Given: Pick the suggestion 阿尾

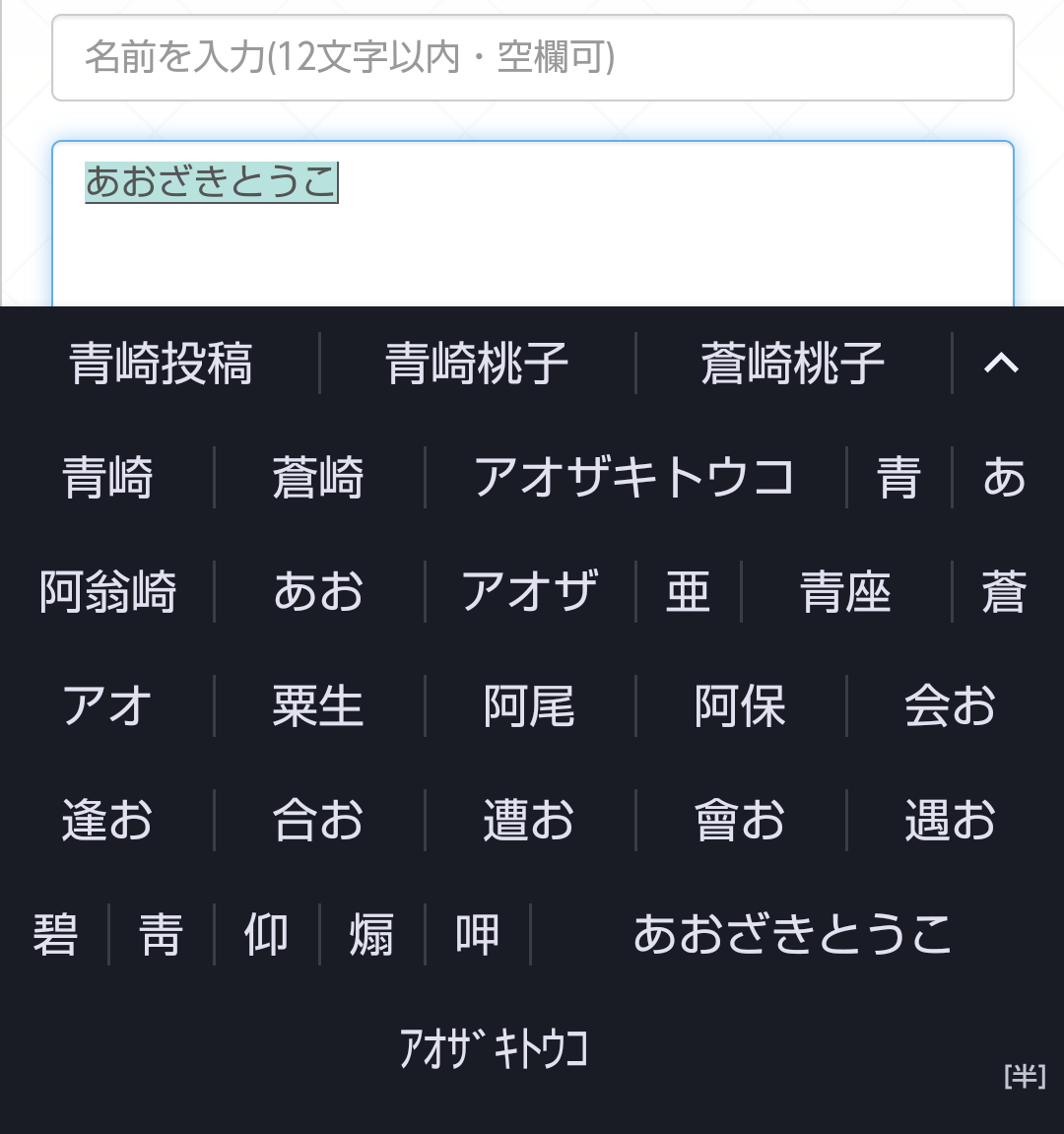Looking at the screenshot, I should pos(529,706).
